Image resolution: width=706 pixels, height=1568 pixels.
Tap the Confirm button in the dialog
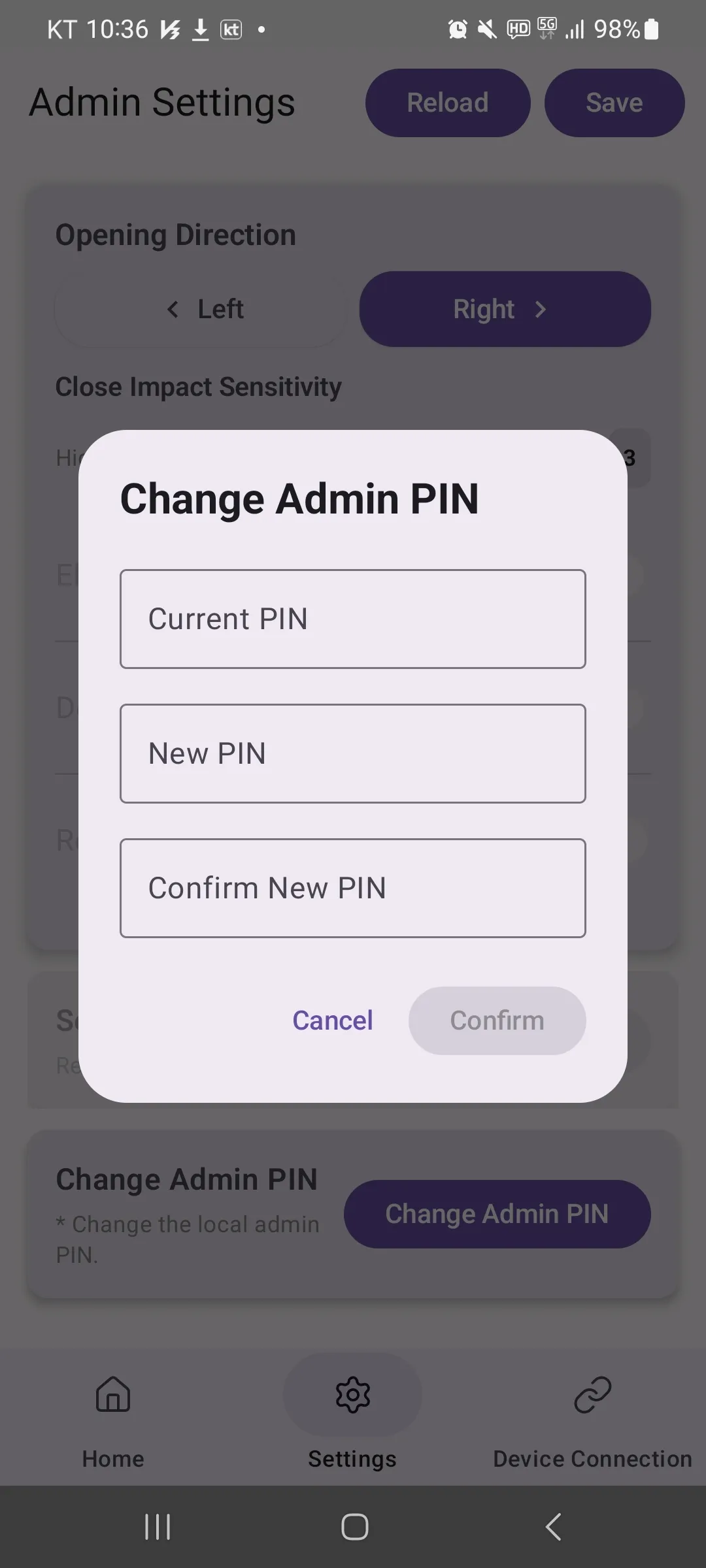click(x=497, y=1021)
